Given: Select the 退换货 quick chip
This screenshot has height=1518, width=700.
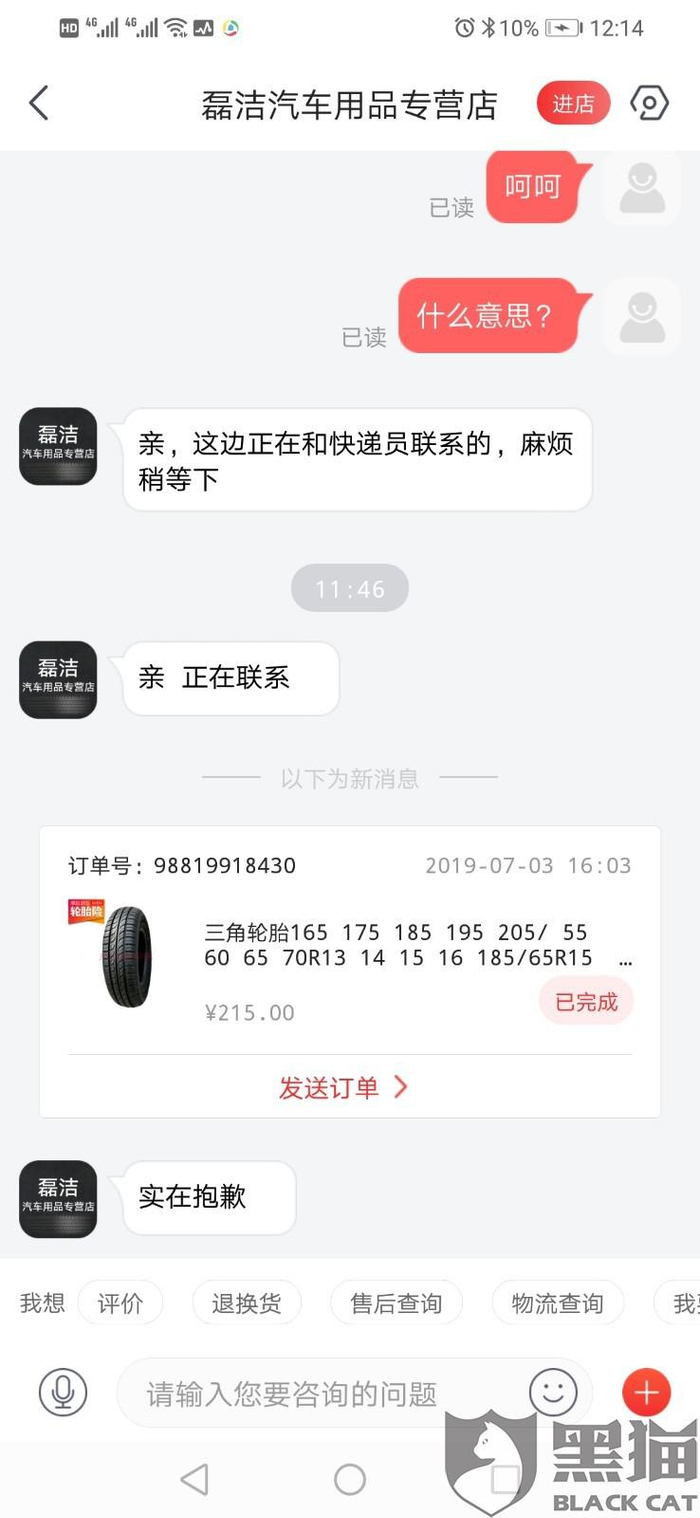Looking at the screenshot, I should (246, 1303).
